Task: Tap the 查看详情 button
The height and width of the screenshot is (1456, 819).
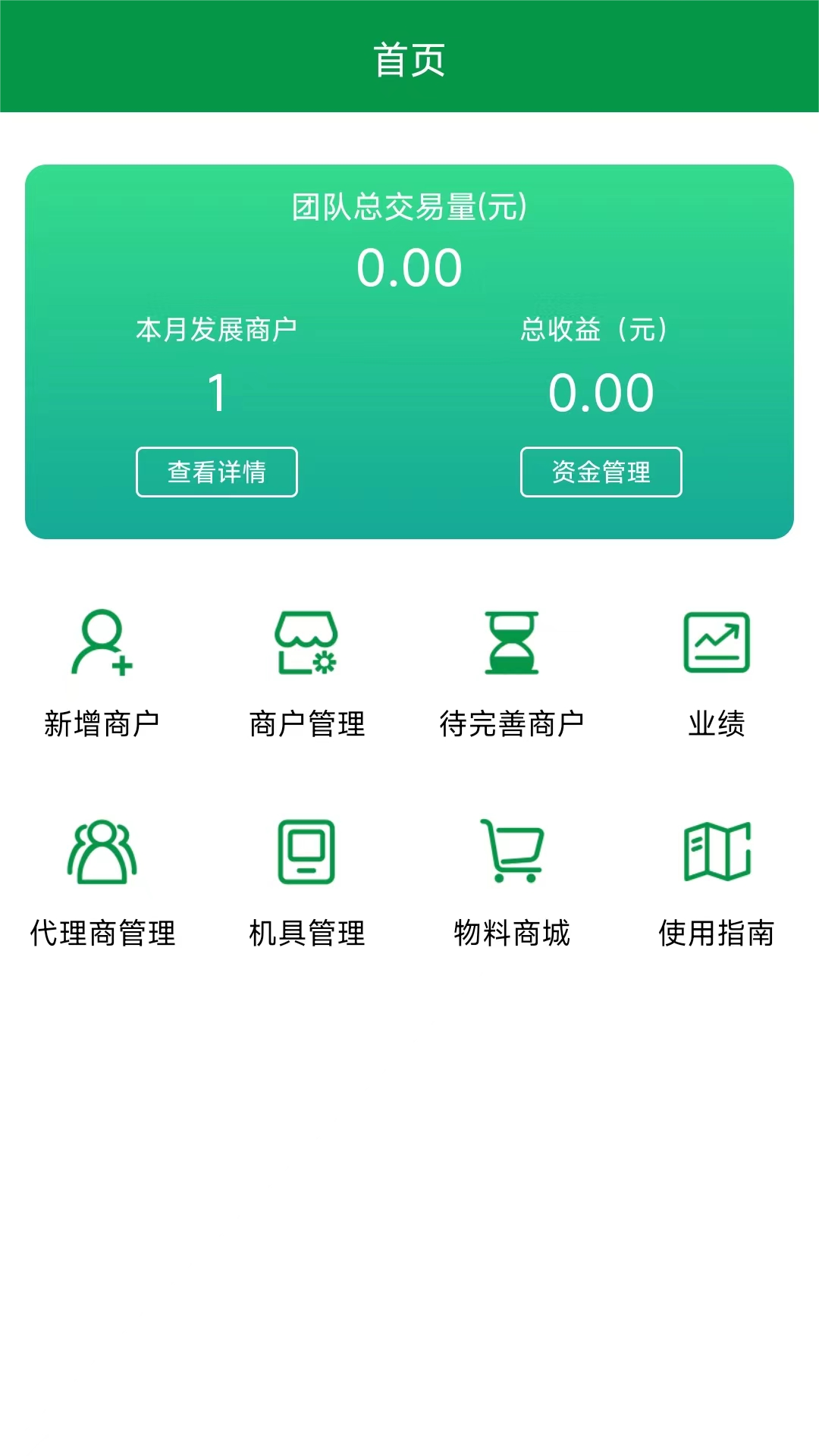Action: 217,472
